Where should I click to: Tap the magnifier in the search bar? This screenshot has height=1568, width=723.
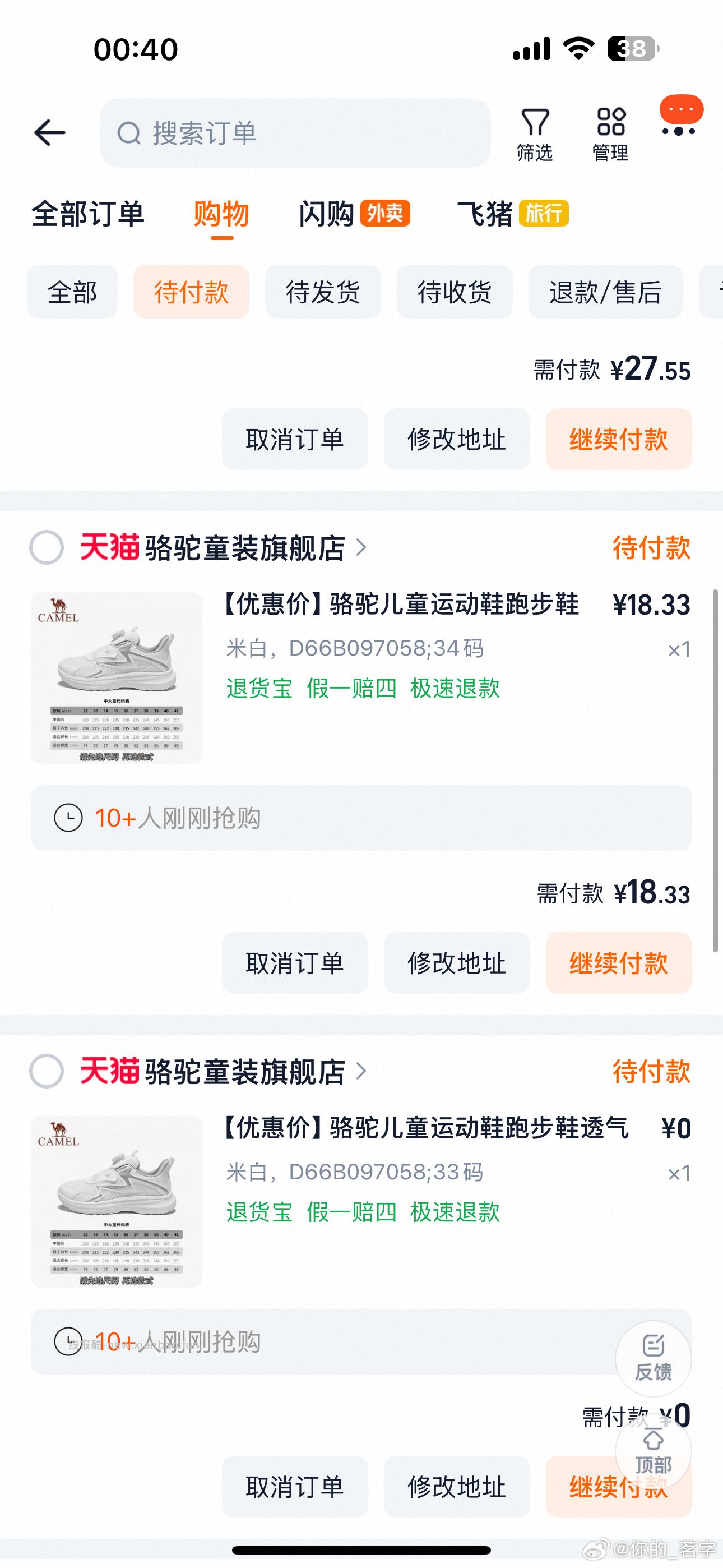(x=128, y=134)
